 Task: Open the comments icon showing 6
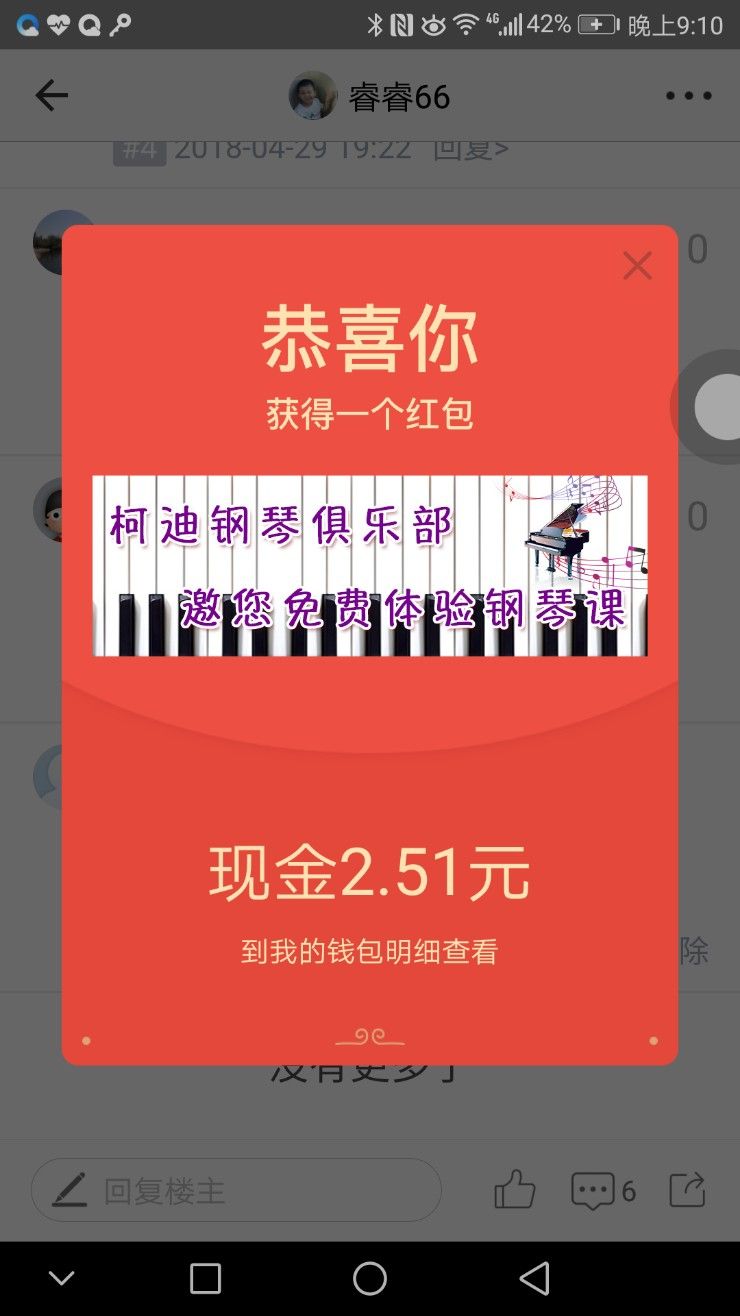click(603, 1190)
